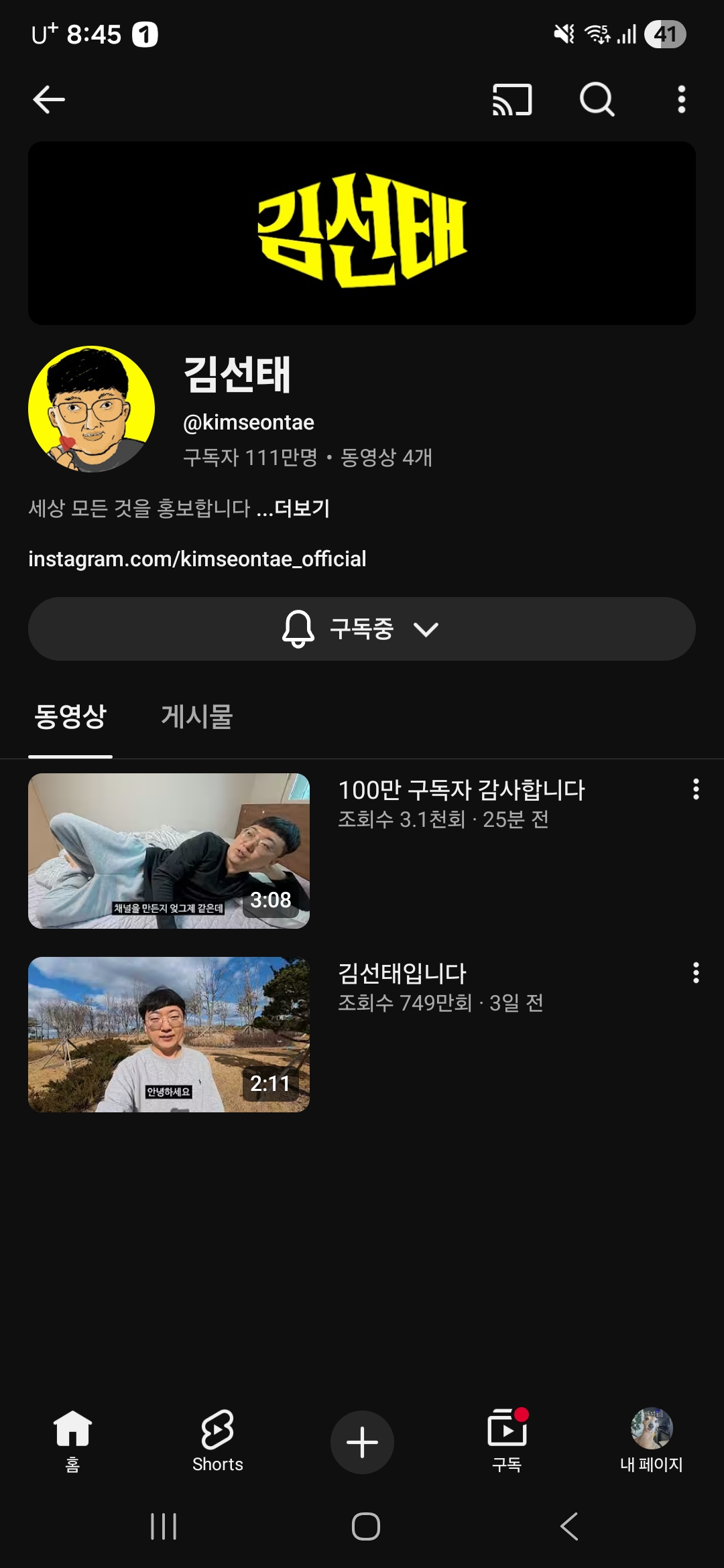Open the cast to device icon
The image size is (724, 1568).
pyautogui.click(x=512, y=100)
